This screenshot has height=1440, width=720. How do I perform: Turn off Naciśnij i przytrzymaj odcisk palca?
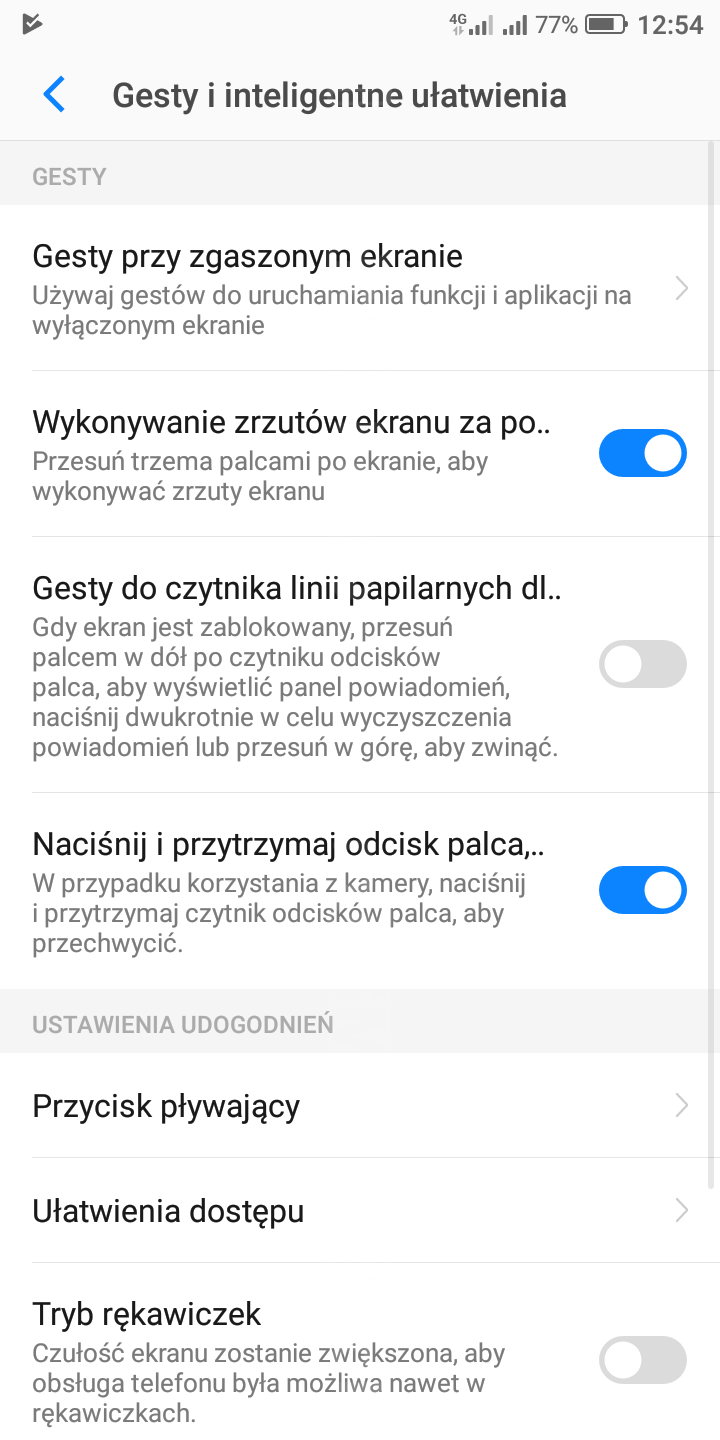point(642,890)
